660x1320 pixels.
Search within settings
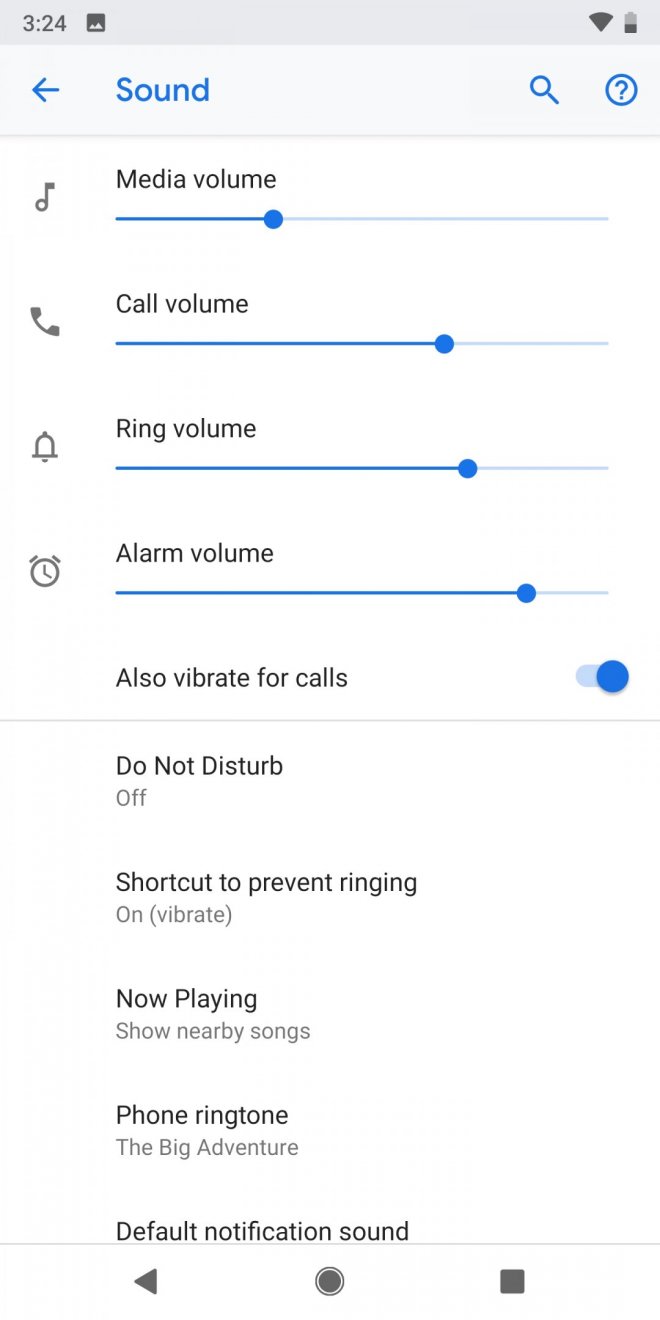pos(543,90)
